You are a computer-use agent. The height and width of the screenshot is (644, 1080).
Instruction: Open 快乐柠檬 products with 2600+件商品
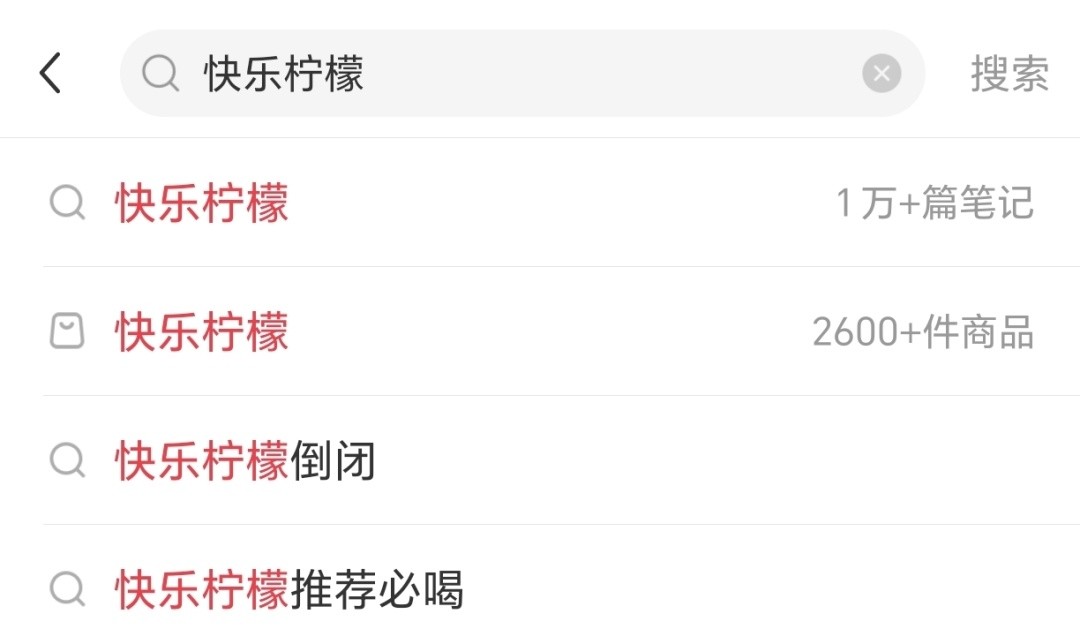(x=540, y=332)
